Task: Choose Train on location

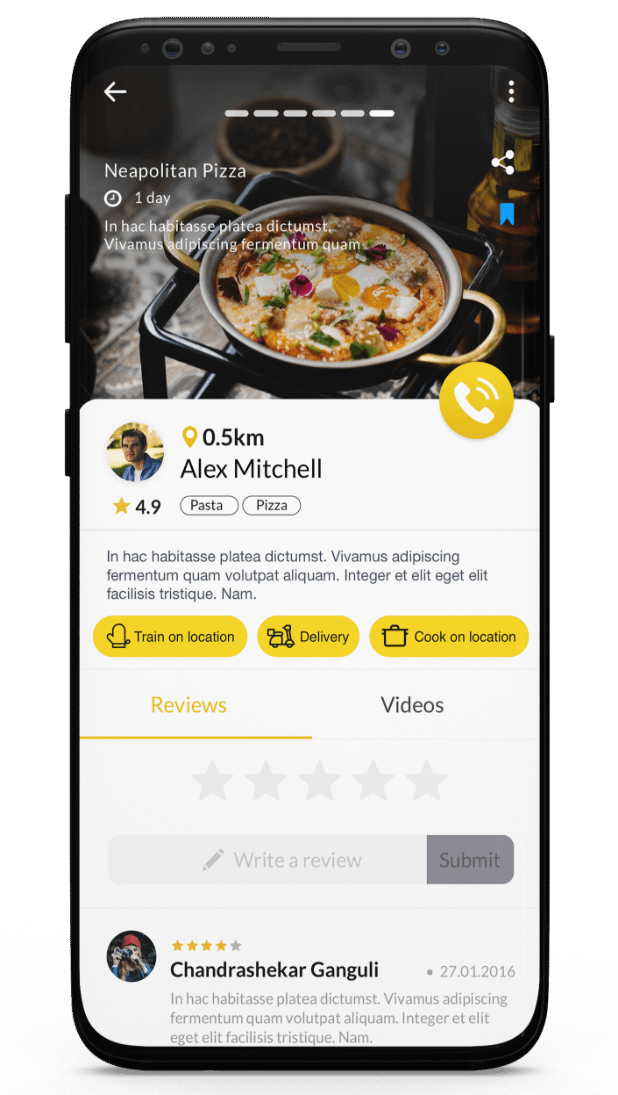Action: click(x=170, y=636)
